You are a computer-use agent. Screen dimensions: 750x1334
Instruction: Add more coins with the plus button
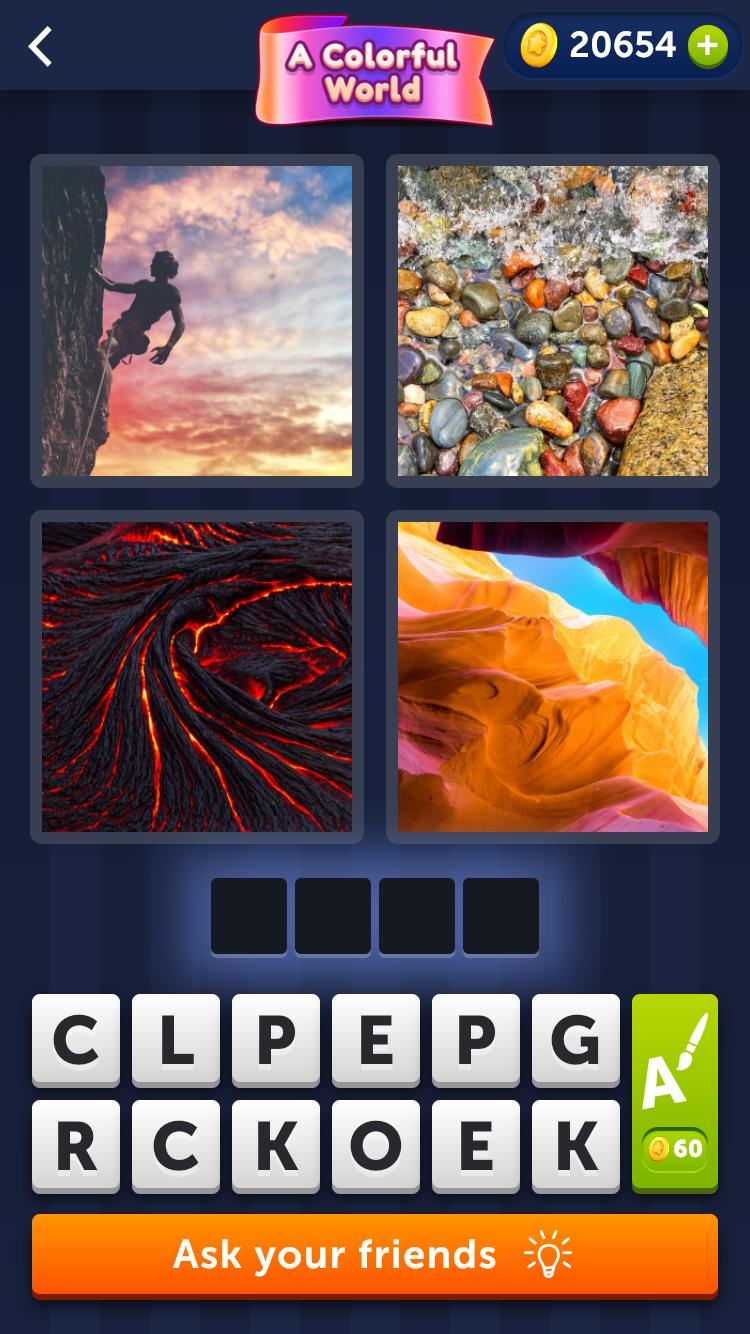[x=707, y=46]
